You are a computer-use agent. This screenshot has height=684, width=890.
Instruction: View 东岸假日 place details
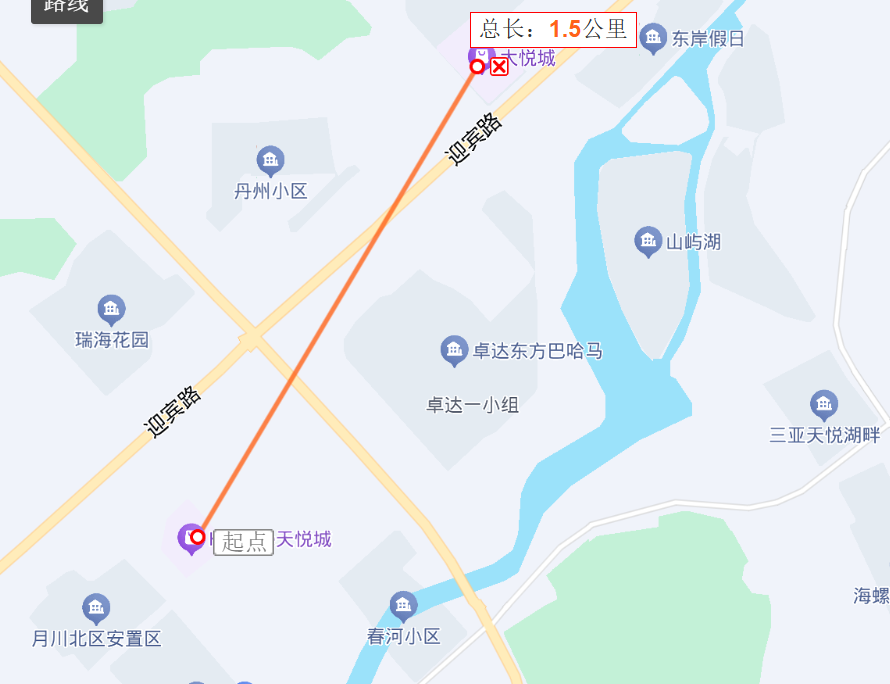pyautogui.click(x=653, y=39)
